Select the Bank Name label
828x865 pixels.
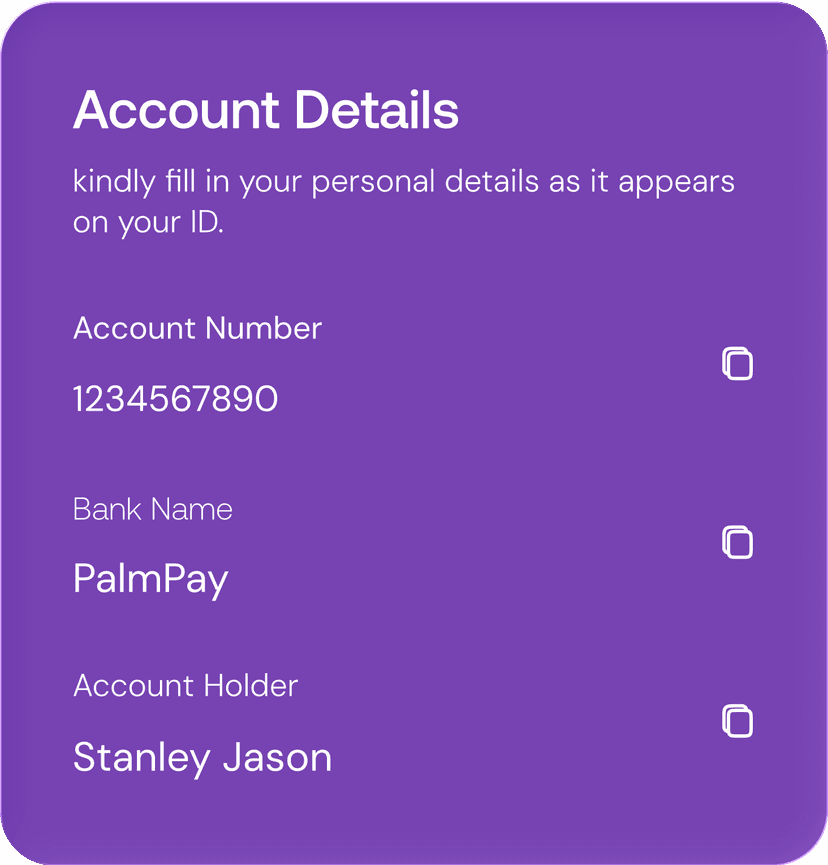coord(152,509)
